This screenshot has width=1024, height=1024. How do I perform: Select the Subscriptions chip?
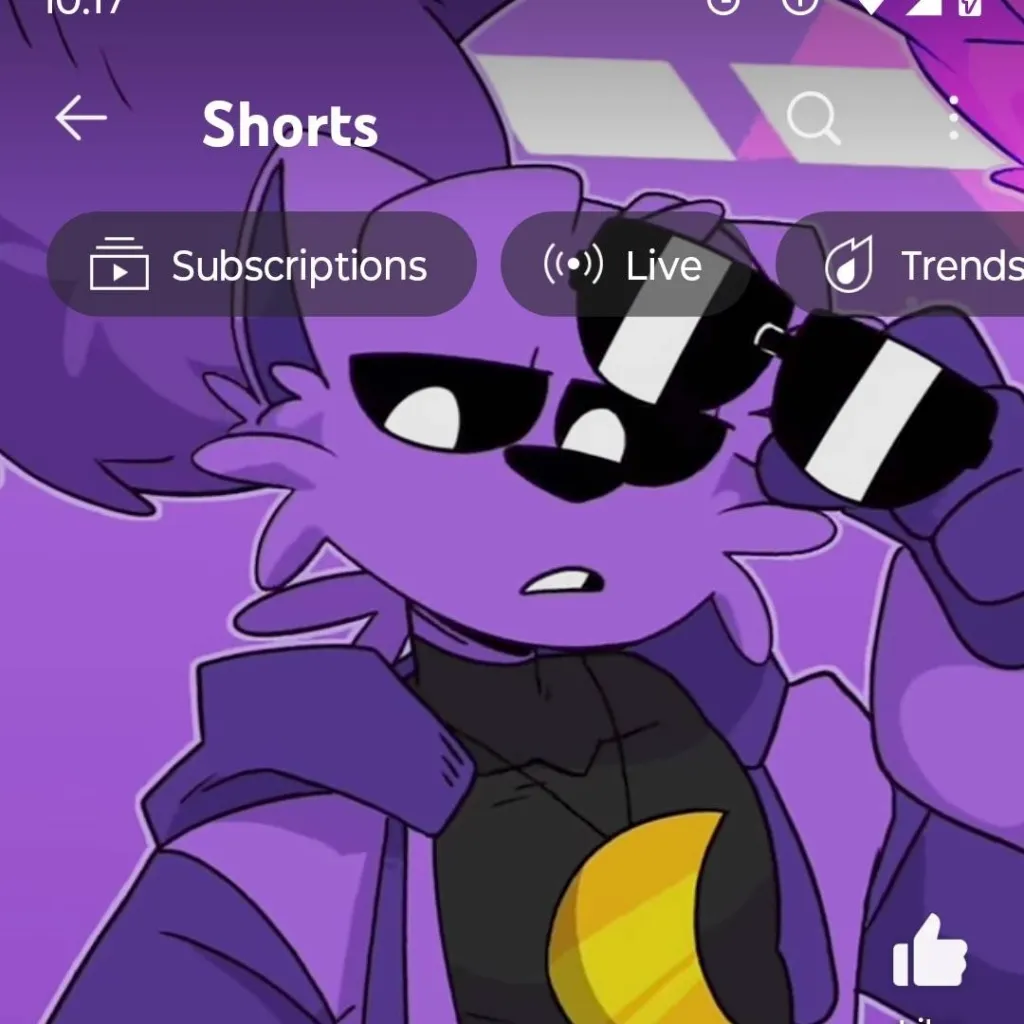[x=261, y=265]
